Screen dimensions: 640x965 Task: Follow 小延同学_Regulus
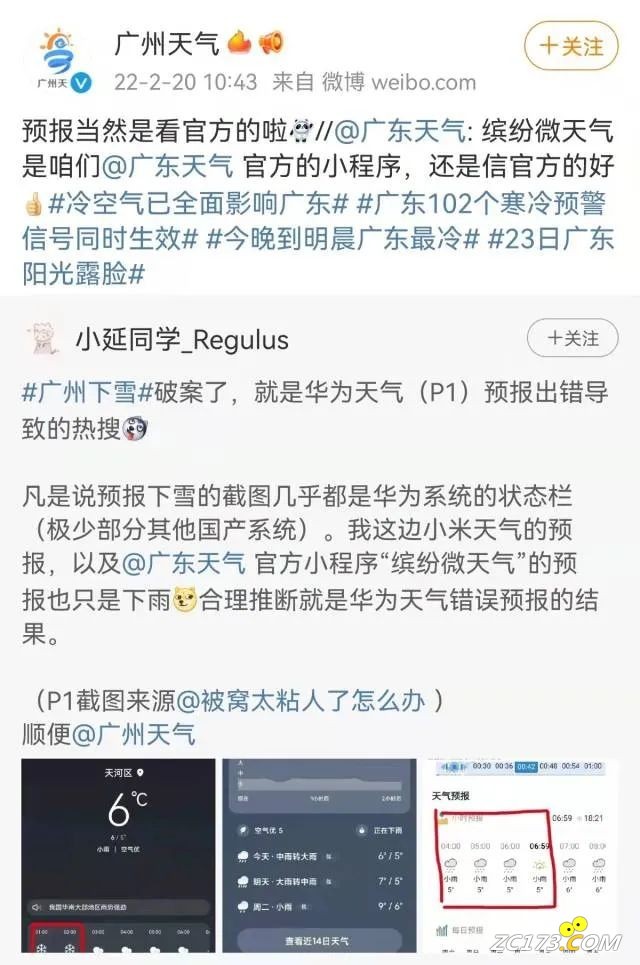tap(572, 338)
